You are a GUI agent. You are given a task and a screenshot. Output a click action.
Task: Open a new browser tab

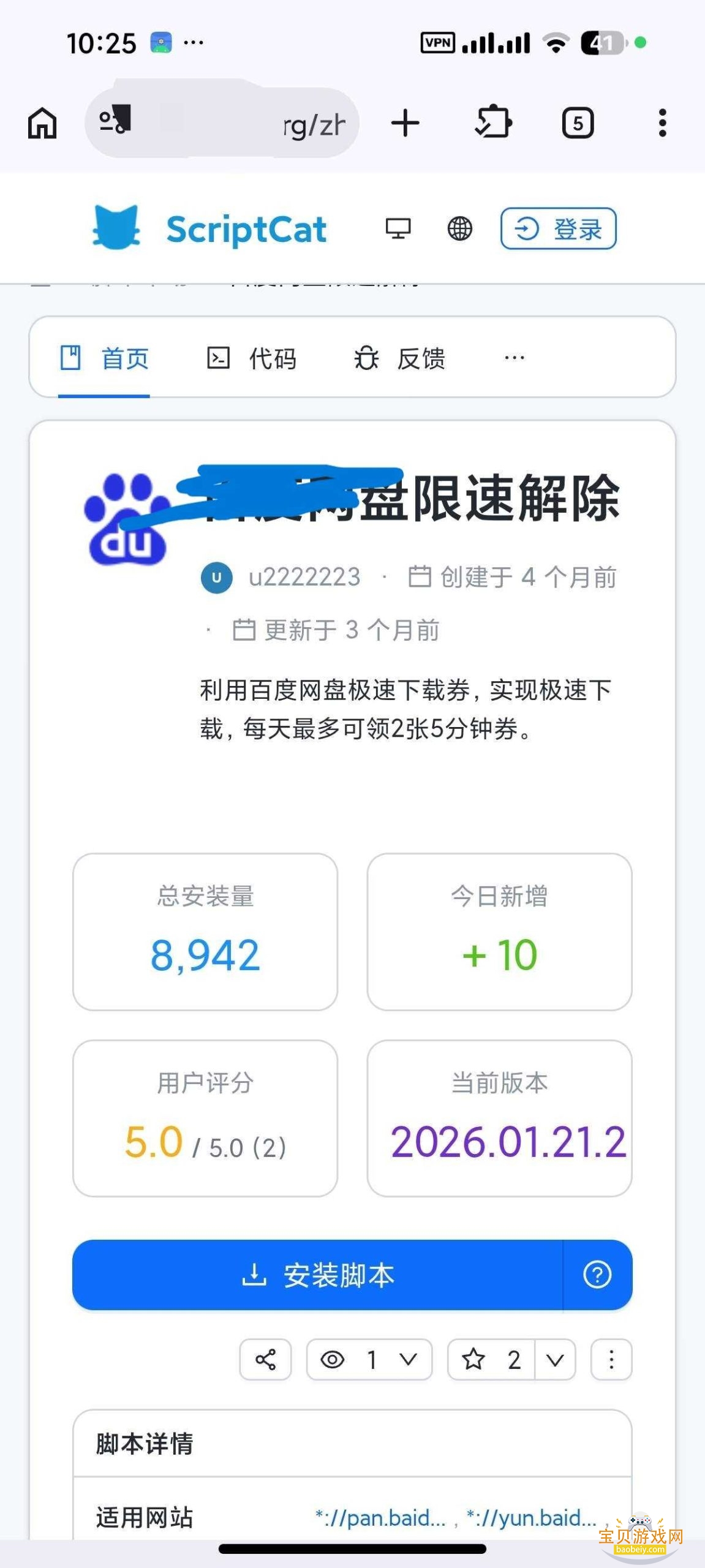coord(405,123)
